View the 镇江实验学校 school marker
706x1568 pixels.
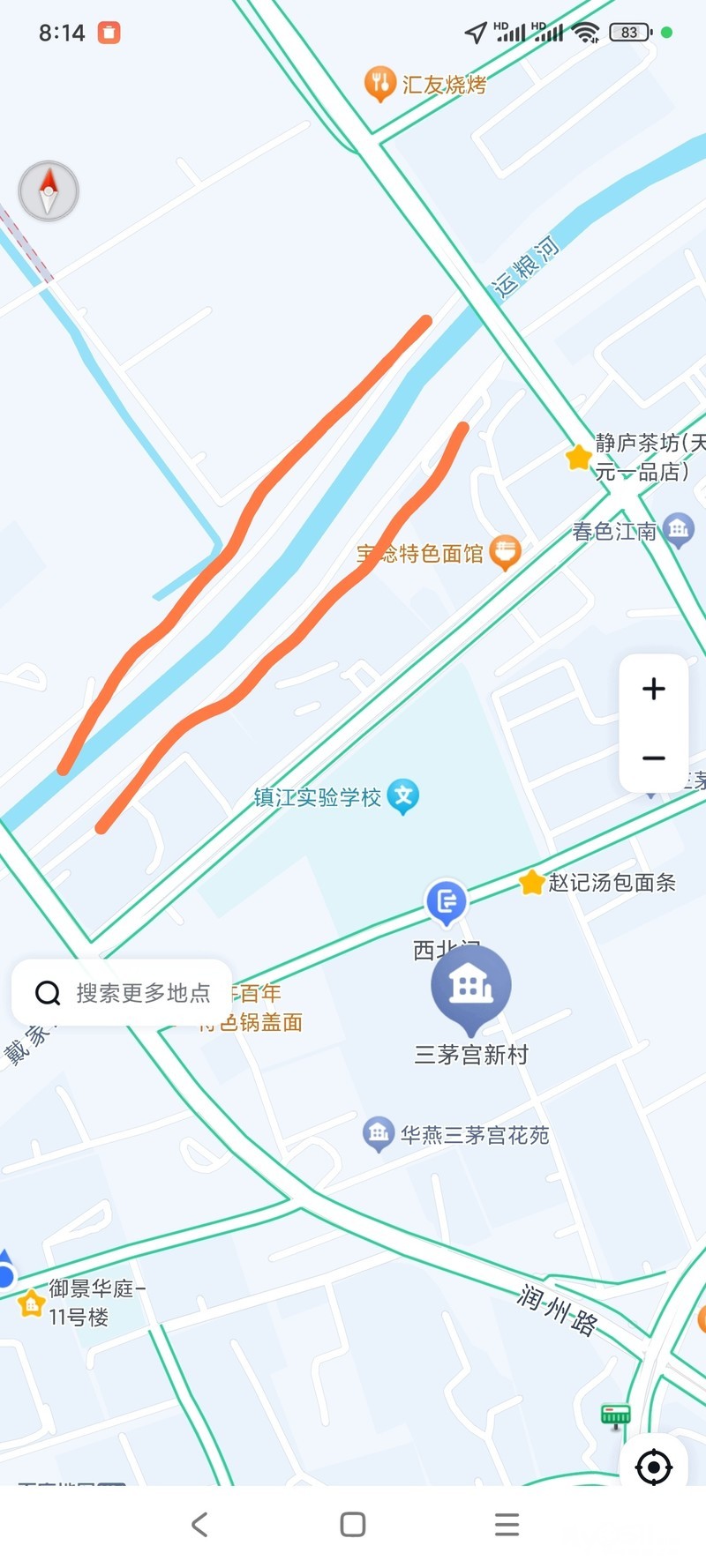403,796
